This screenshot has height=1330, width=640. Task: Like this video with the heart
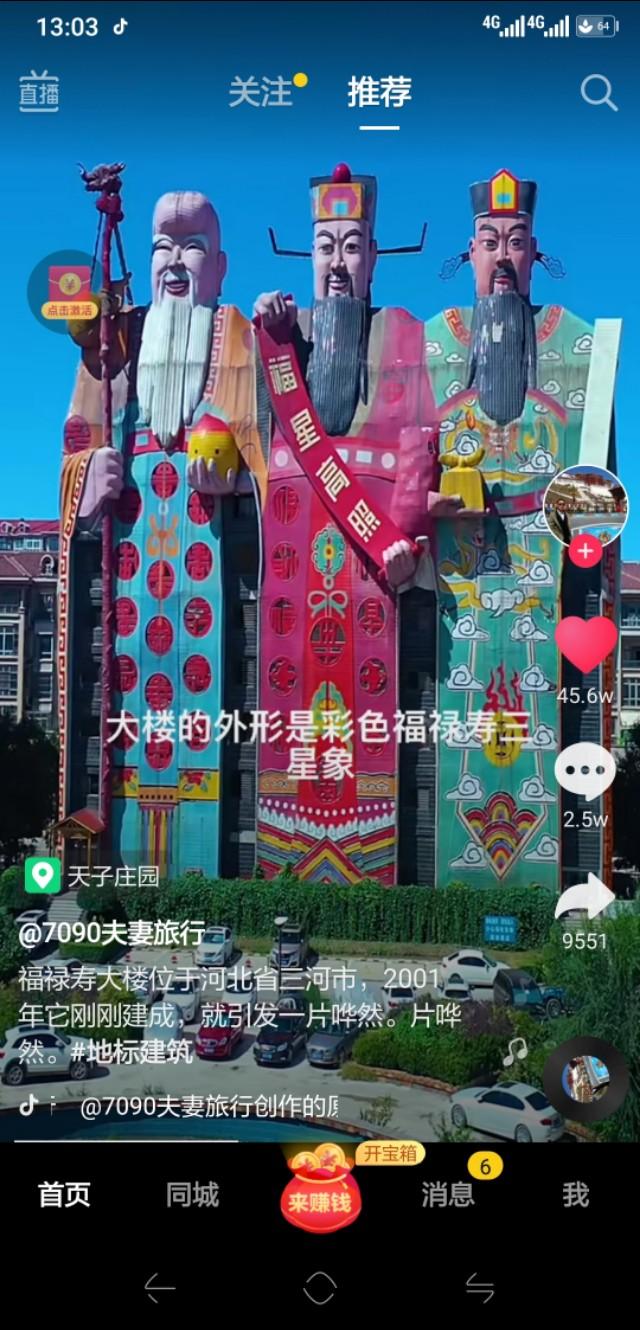(586, 644)
